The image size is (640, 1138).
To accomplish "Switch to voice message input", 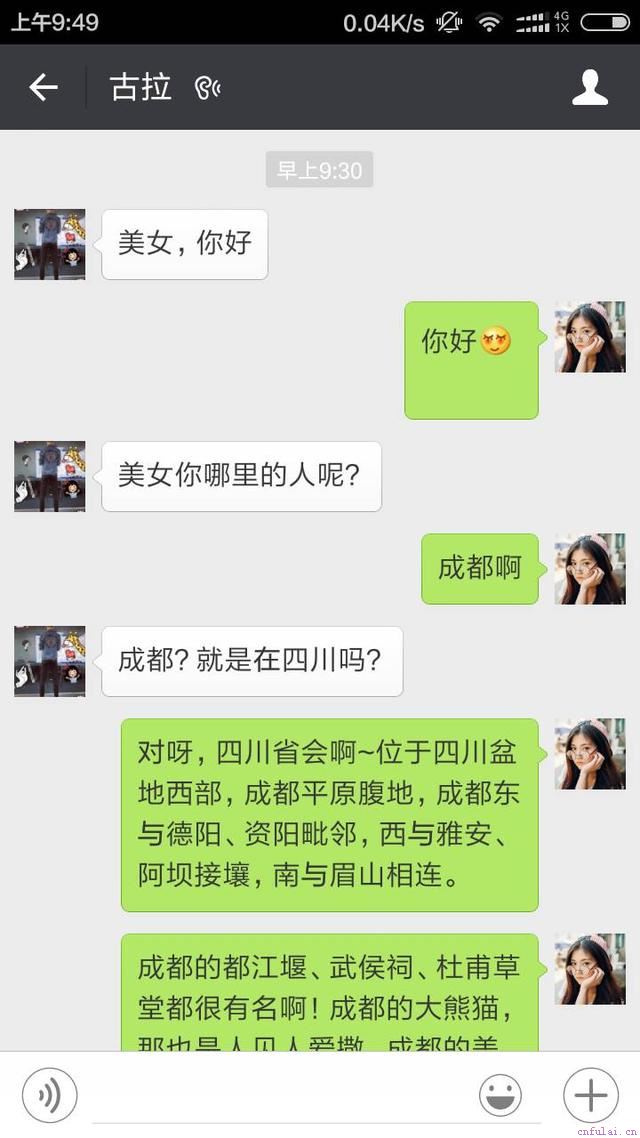I will click(x=49, y=1095).
